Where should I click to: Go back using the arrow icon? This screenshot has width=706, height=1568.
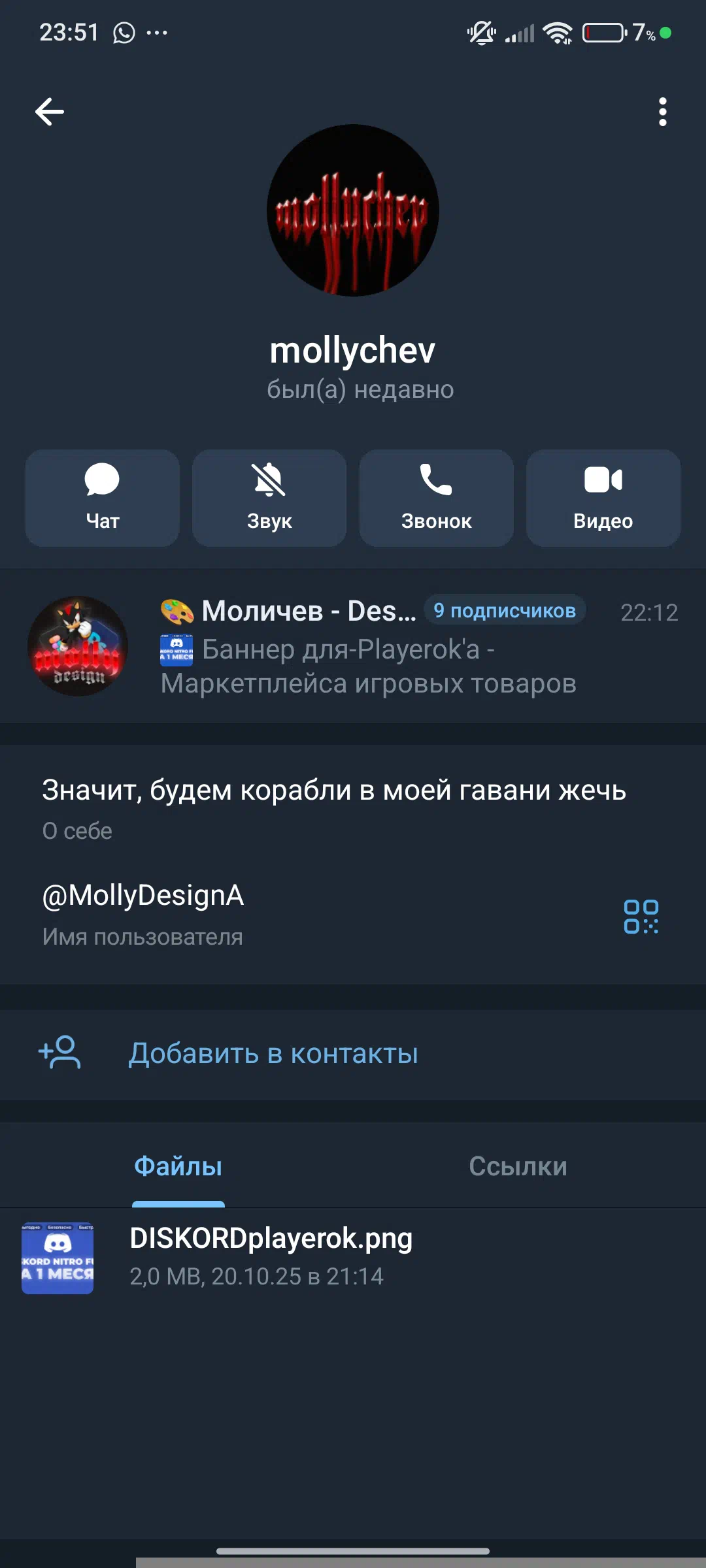tap(50, 112)
